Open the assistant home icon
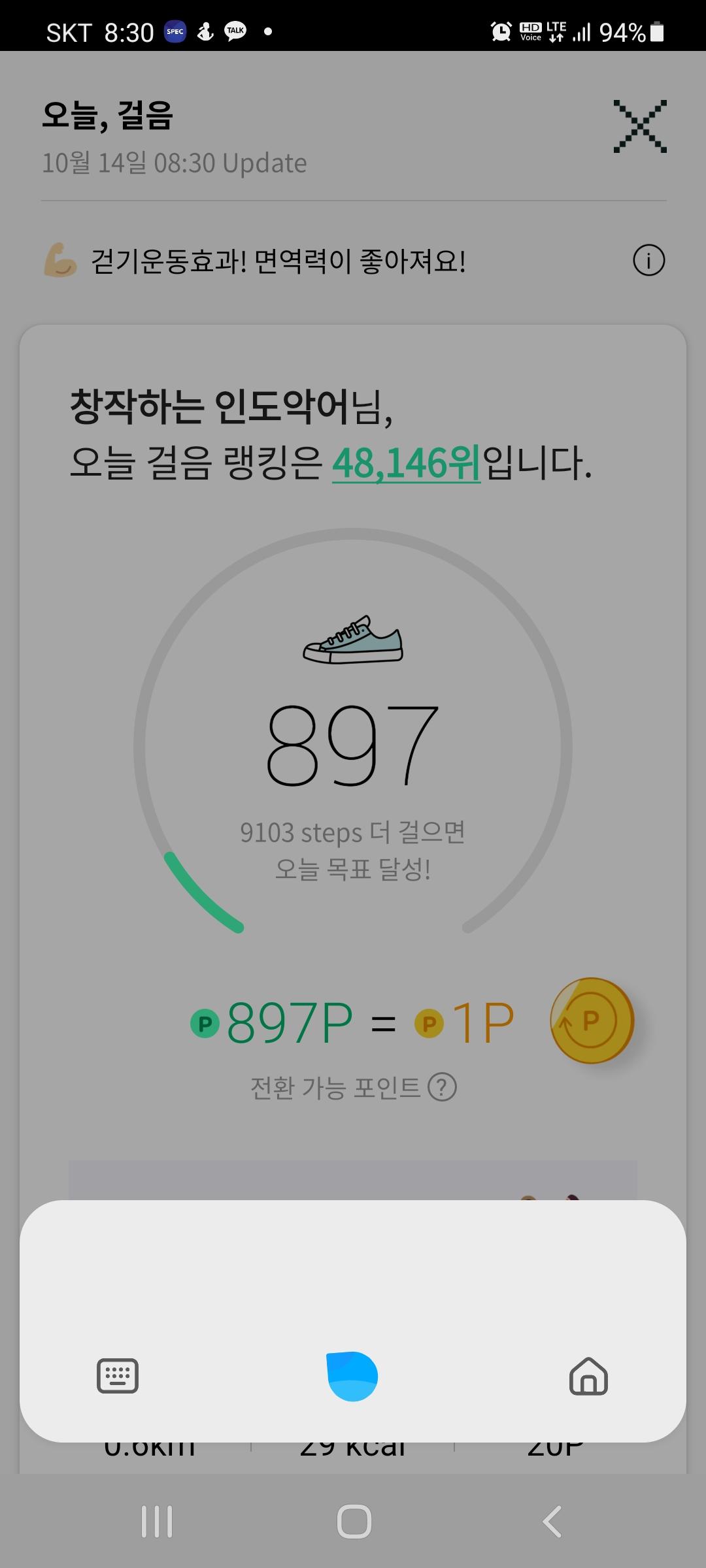 click(588, 1376)
